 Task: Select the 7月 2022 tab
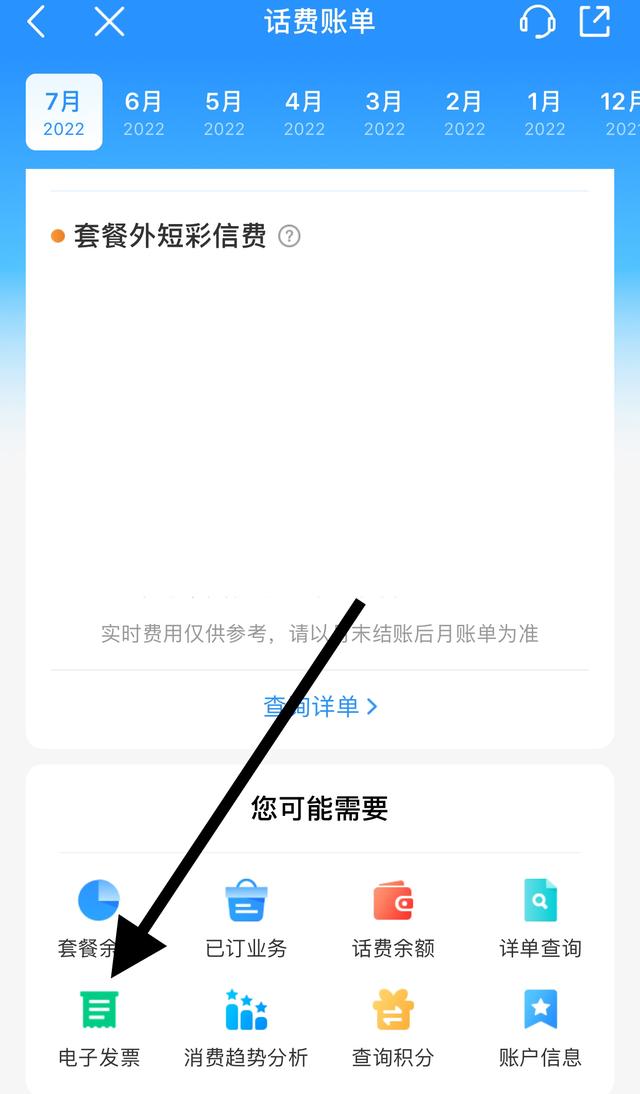(x=64, y=113)
